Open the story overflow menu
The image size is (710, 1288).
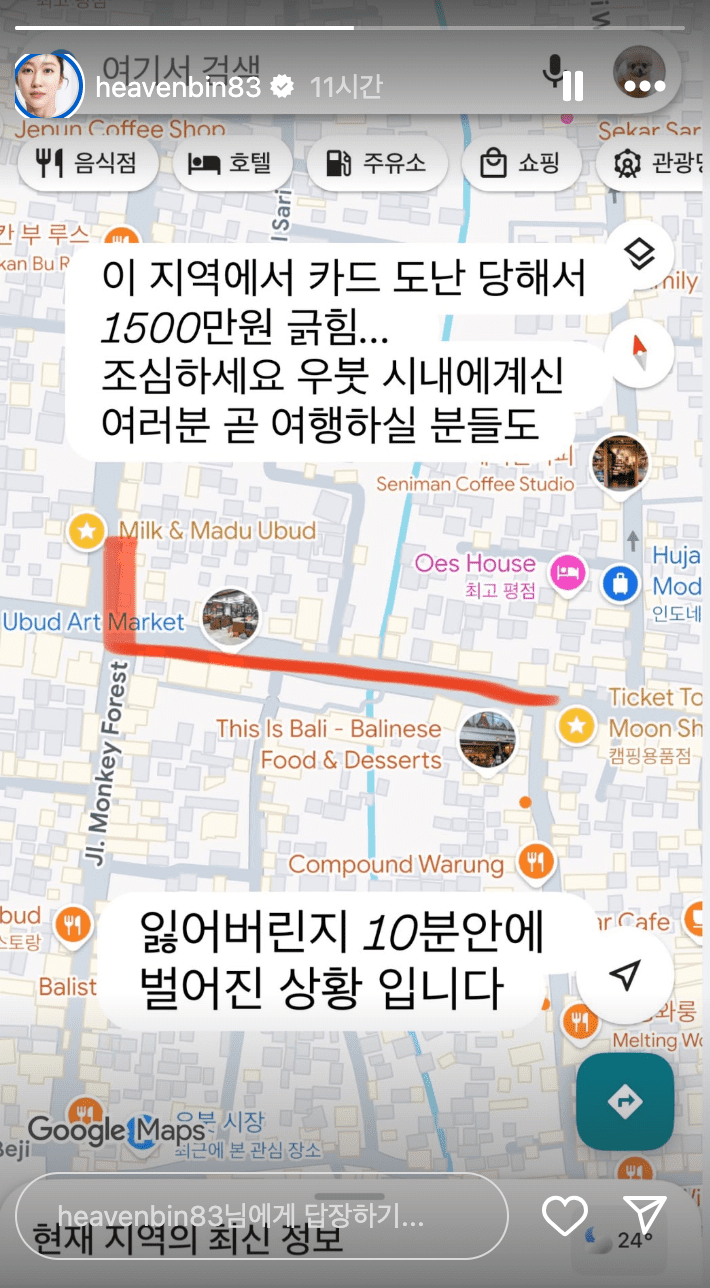(x=641, y=87)
